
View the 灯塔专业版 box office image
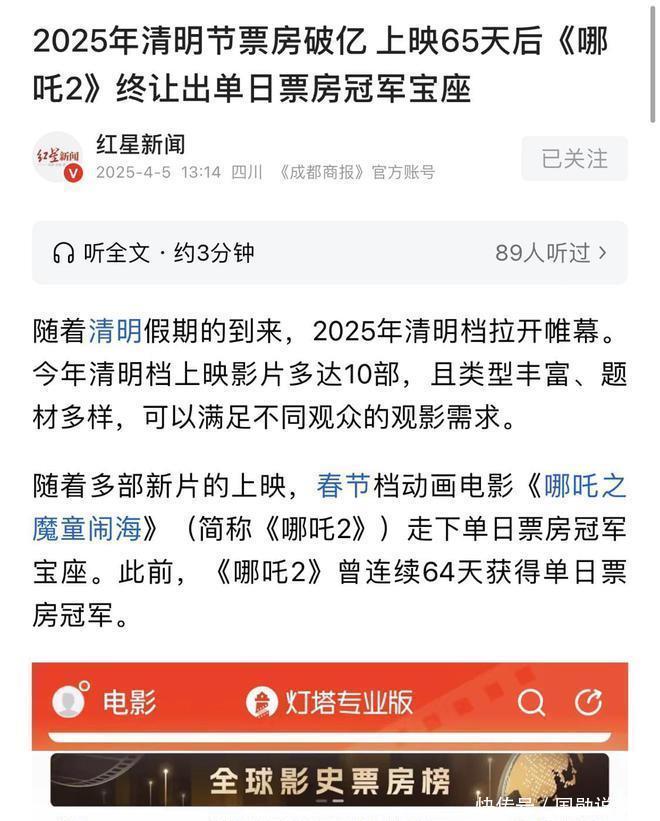point(330,740)
